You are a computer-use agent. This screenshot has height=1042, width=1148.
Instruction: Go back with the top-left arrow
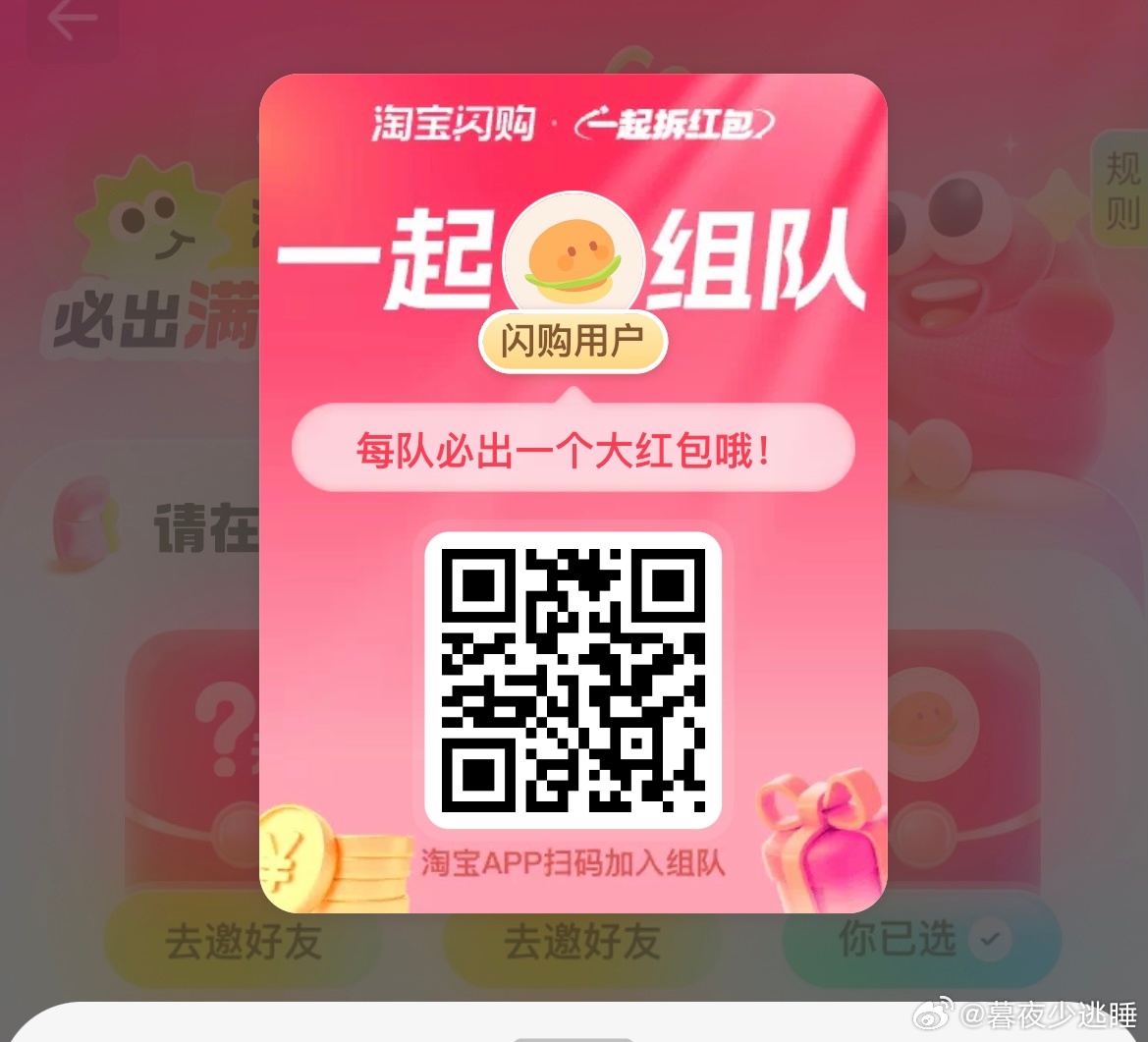click(72, 22)
